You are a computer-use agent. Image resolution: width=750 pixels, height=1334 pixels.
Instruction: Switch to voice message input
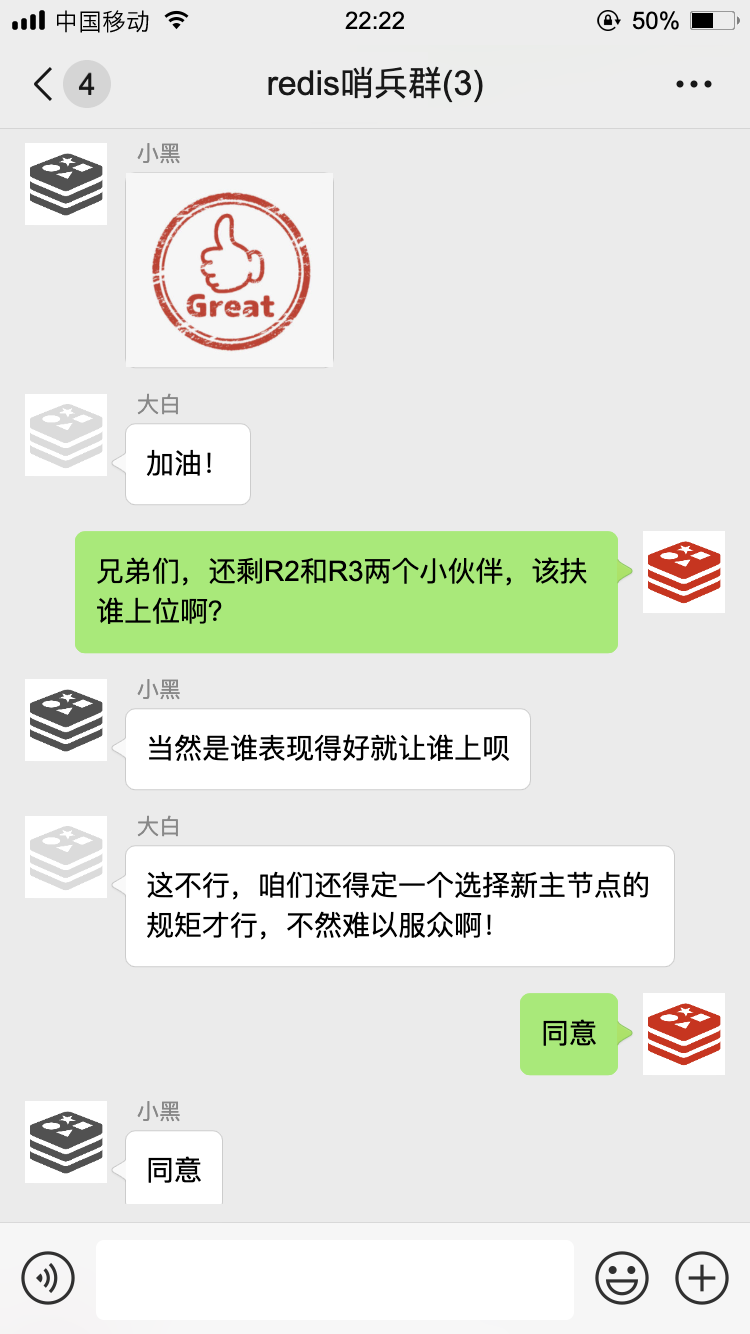click(x=48, y=1278)
